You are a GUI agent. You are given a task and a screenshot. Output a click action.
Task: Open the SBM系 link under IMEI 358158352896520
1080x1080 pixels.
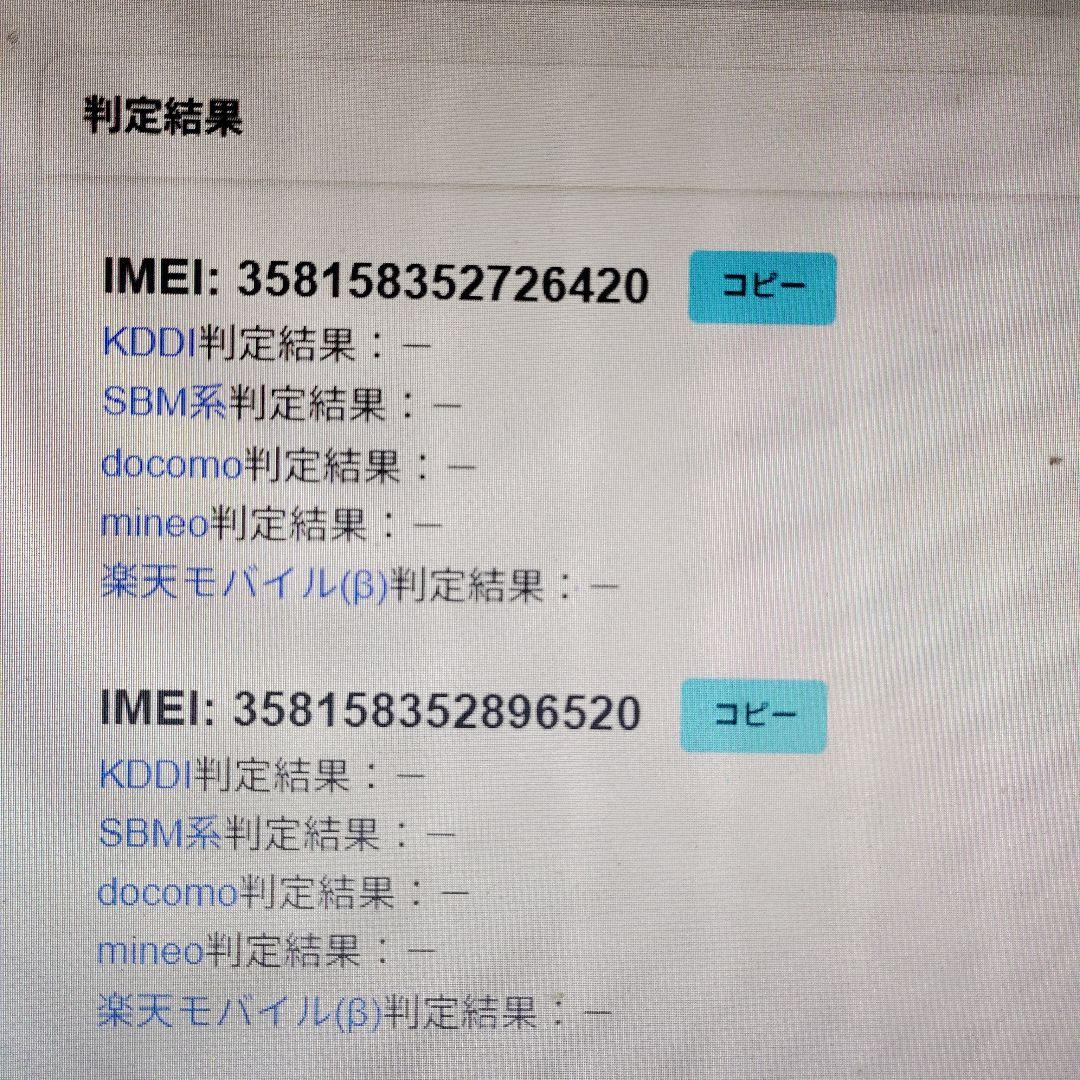(x=161, y=832)
